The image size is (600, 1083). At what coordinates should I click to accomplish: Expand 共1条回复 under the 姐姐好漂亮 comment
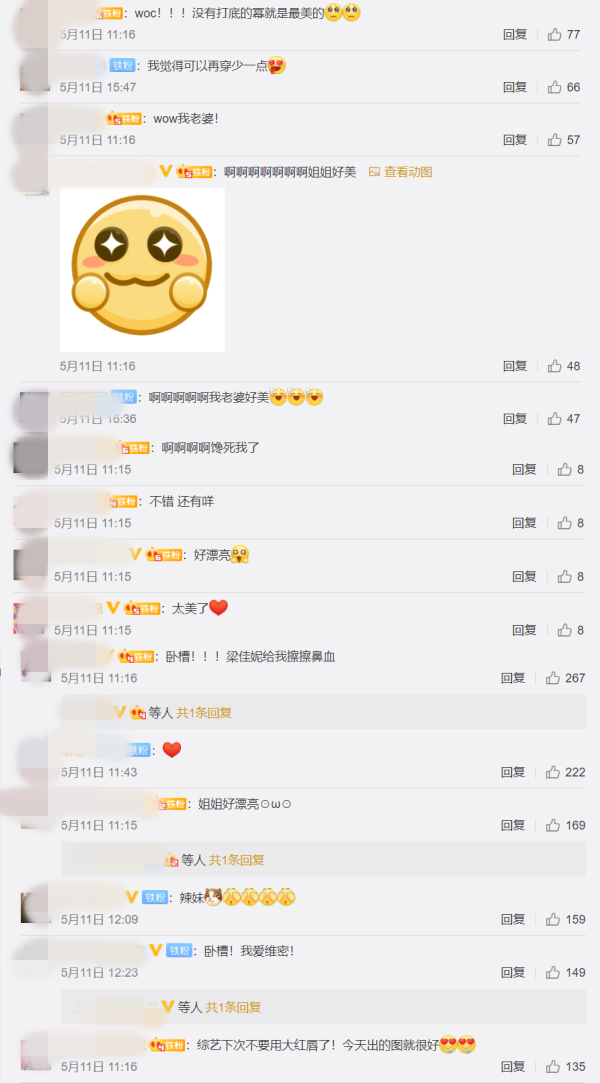coord(236,860)
